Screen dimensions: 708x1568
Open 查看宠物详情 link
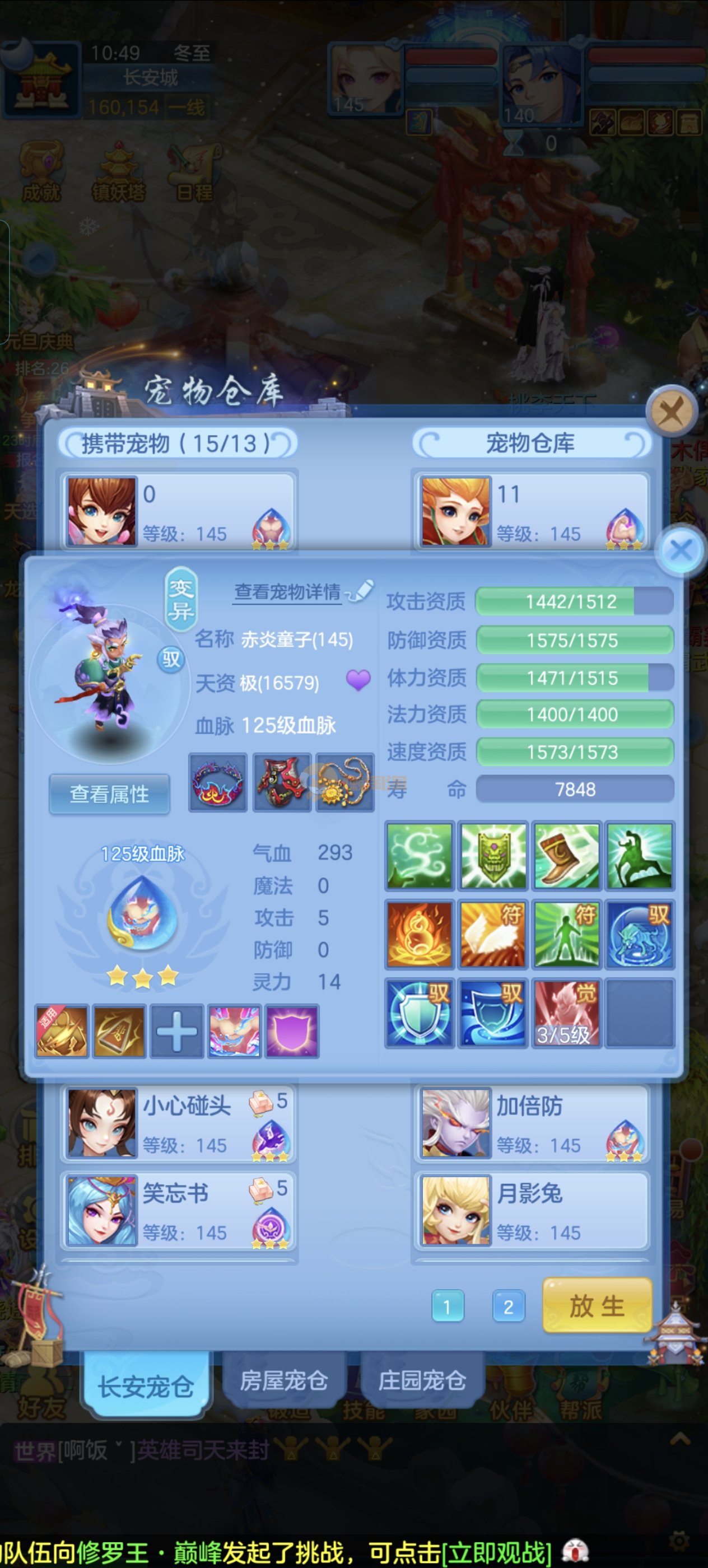pyautogui.click(x=287, y=592)
